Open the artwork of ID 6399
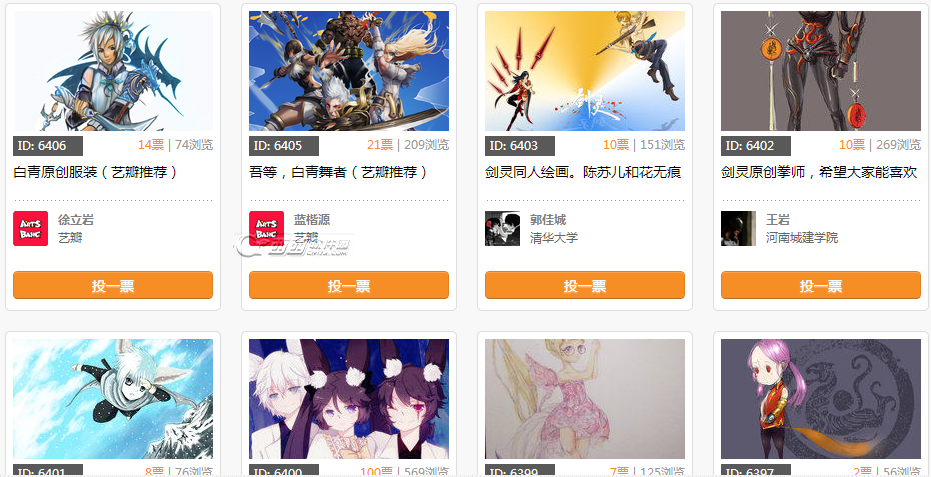Screen dimensions: 931x477 [x=585, y=398]
